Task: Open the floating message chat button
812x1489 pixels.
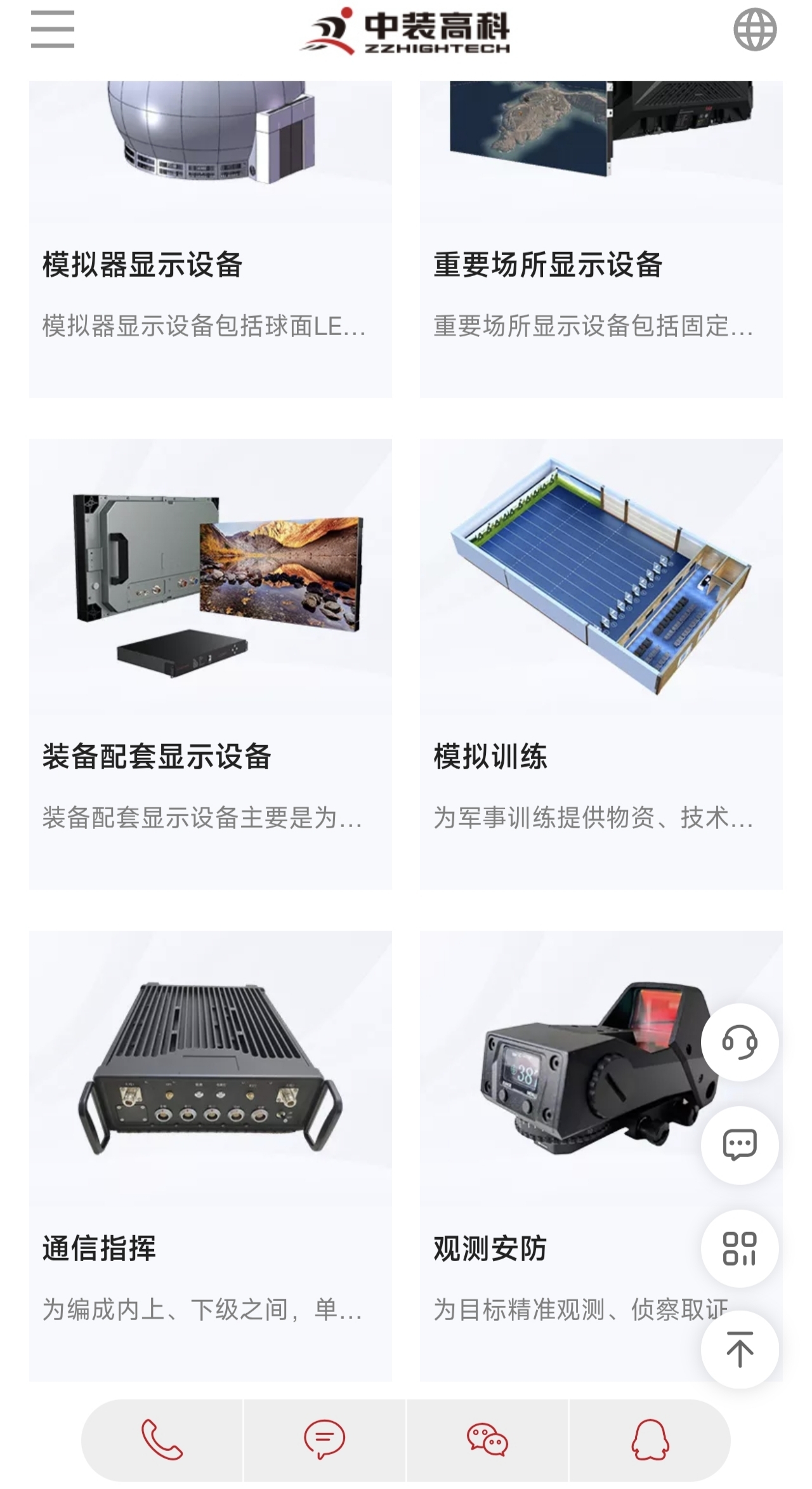Action: tap(740, 1145)
